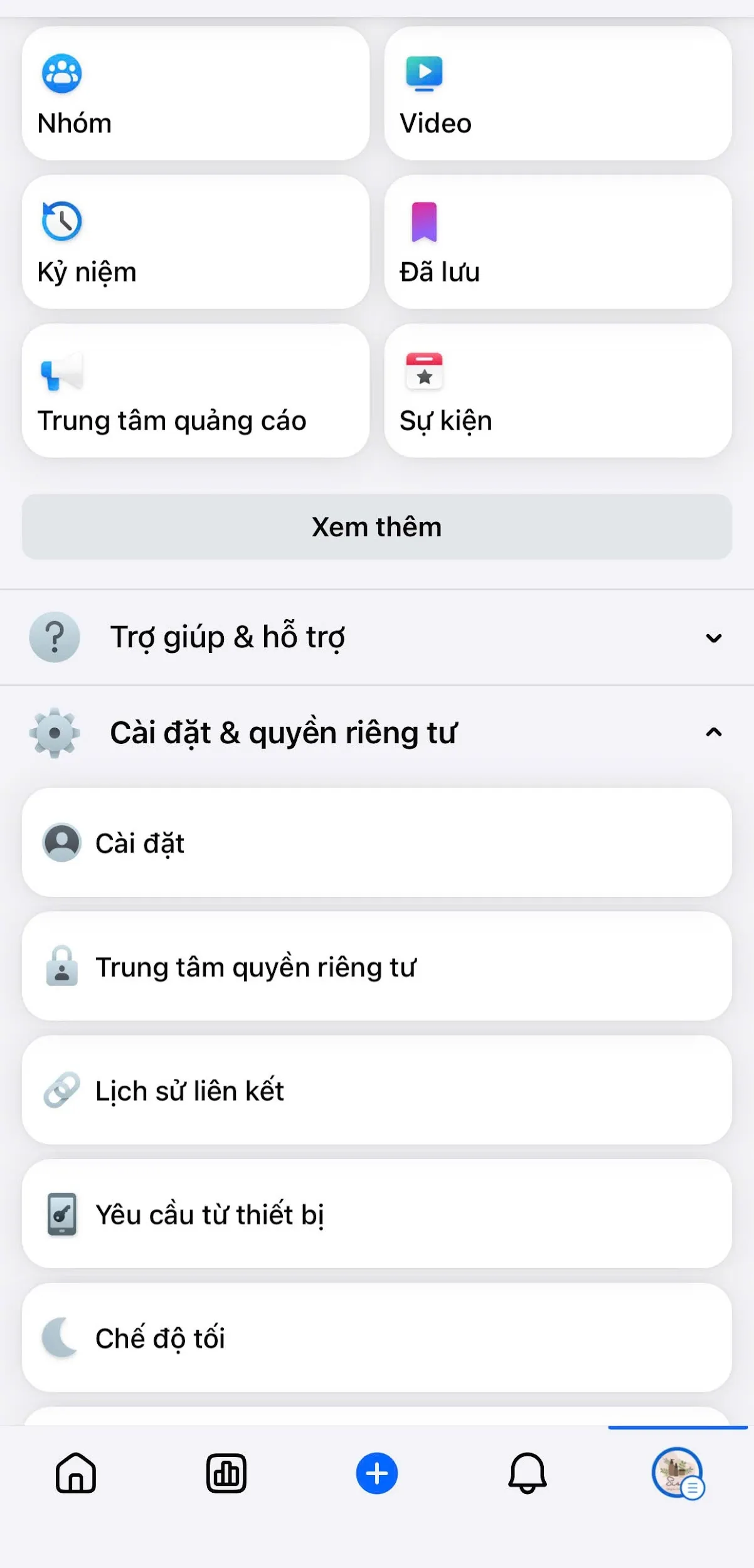Open the Nhóm (Groups) icon
The image size is (754, 1568).
pyautogui.click(x=61, y=73)
